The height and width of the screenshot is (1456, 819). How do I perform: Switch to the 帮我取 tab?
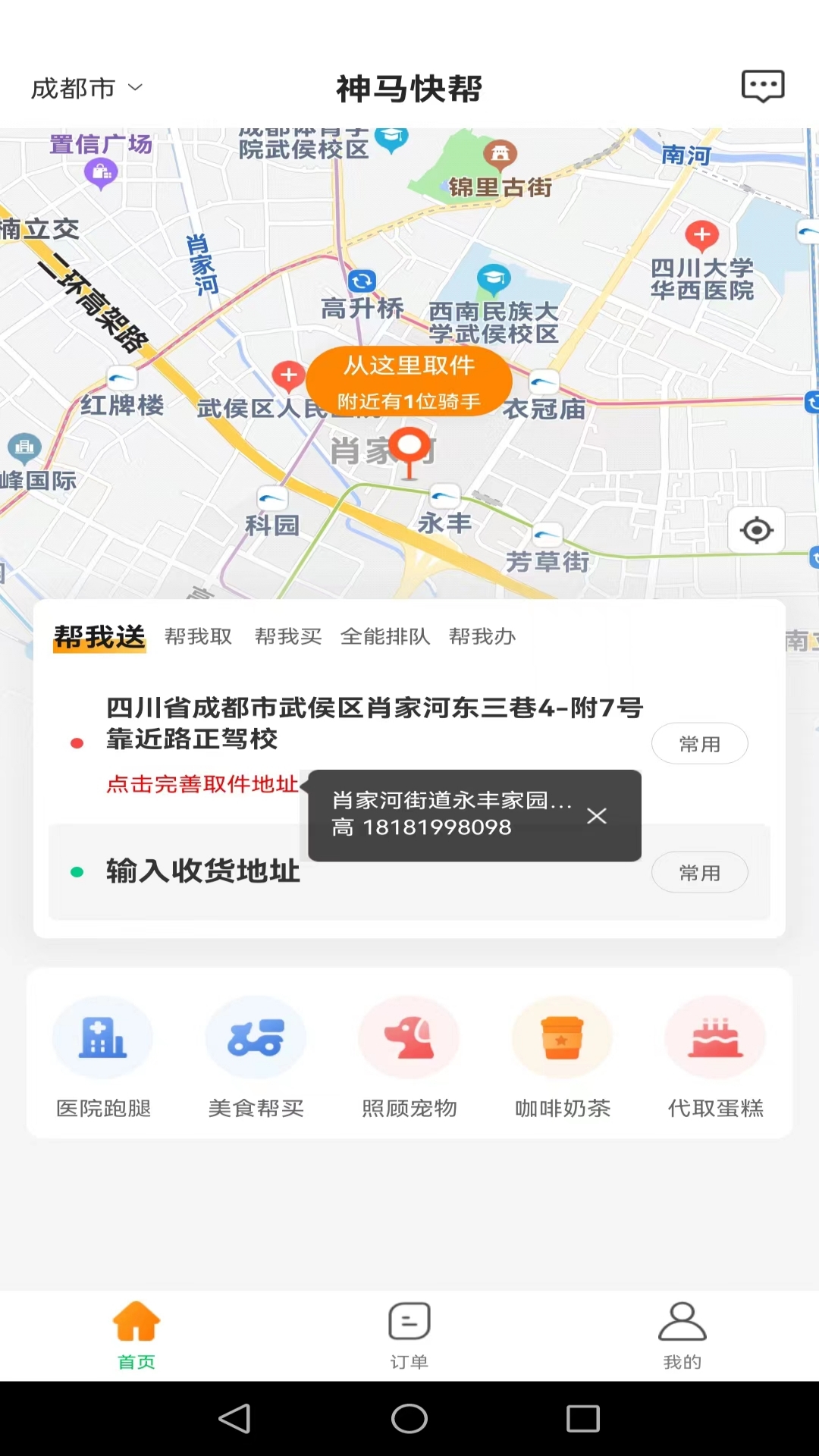point(199,636)
